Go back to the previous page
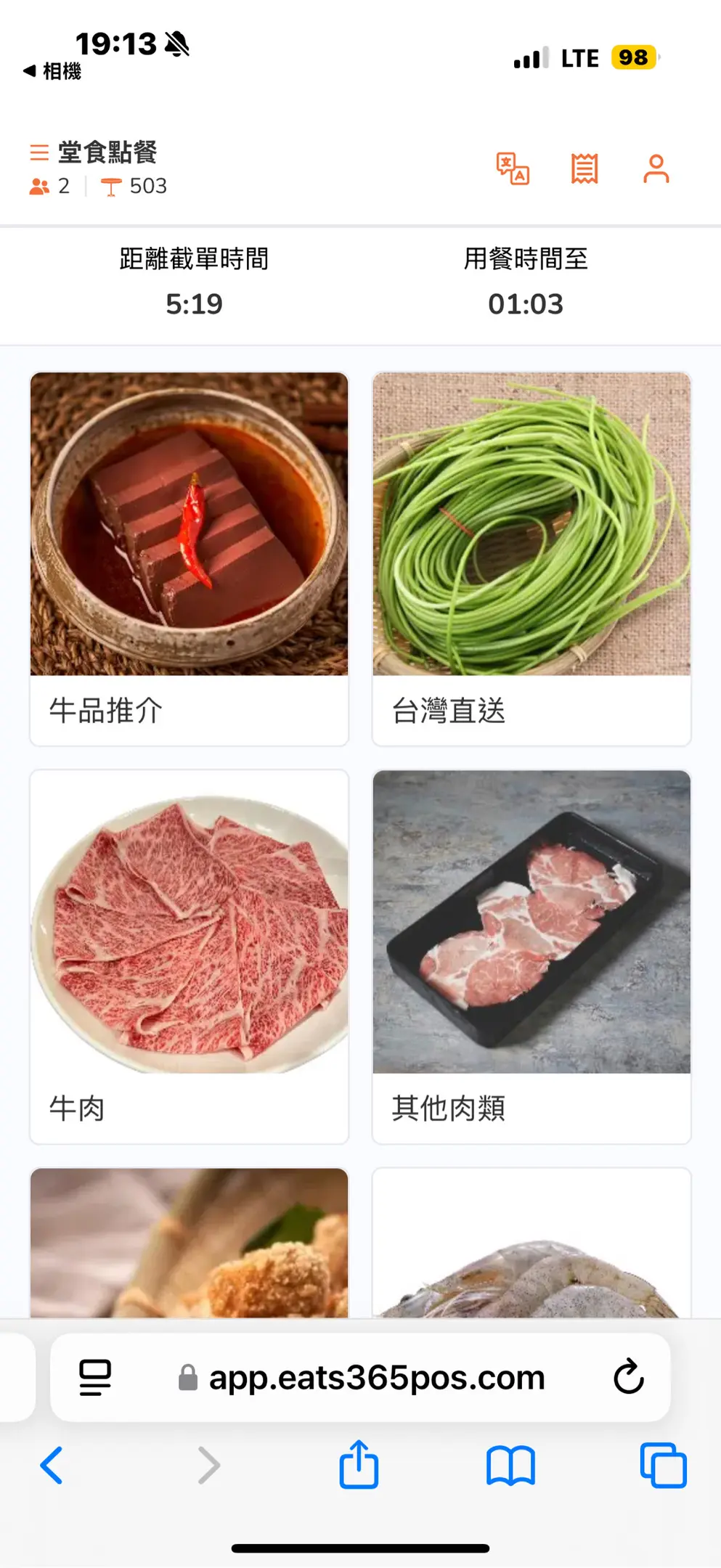 (x=52, y=1465)
